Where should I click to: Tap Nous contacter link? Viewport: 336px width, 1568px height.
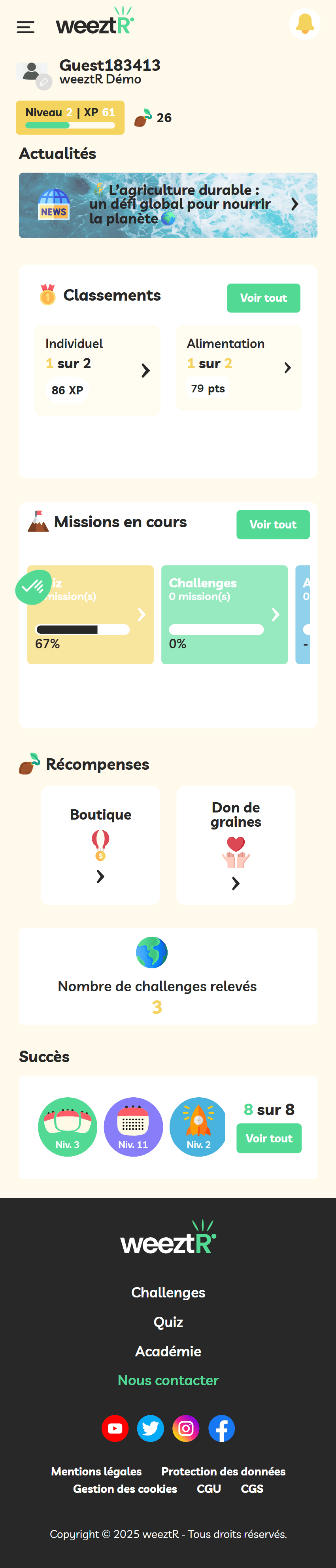(x=168, y=1380)
